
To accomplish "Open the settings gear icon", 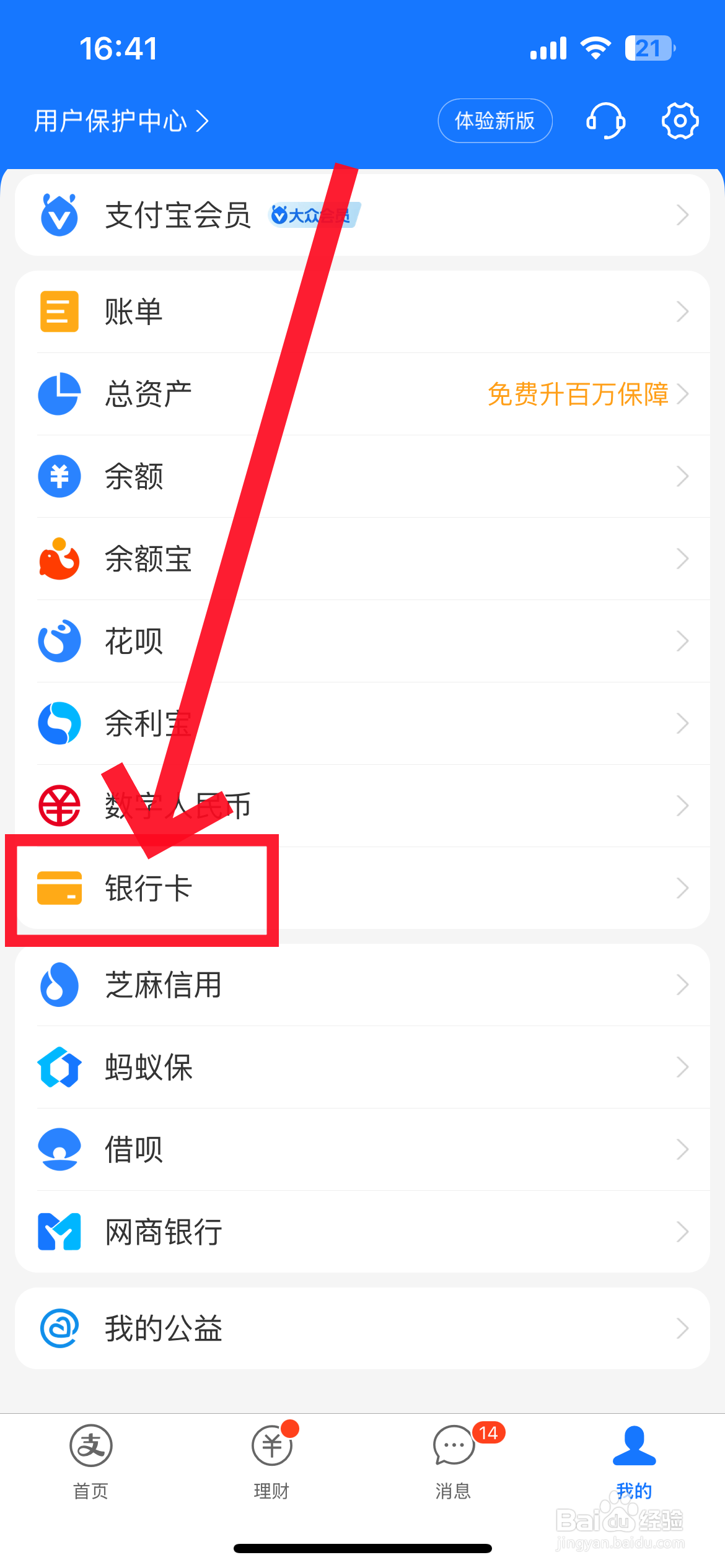I will pos(680,121).
